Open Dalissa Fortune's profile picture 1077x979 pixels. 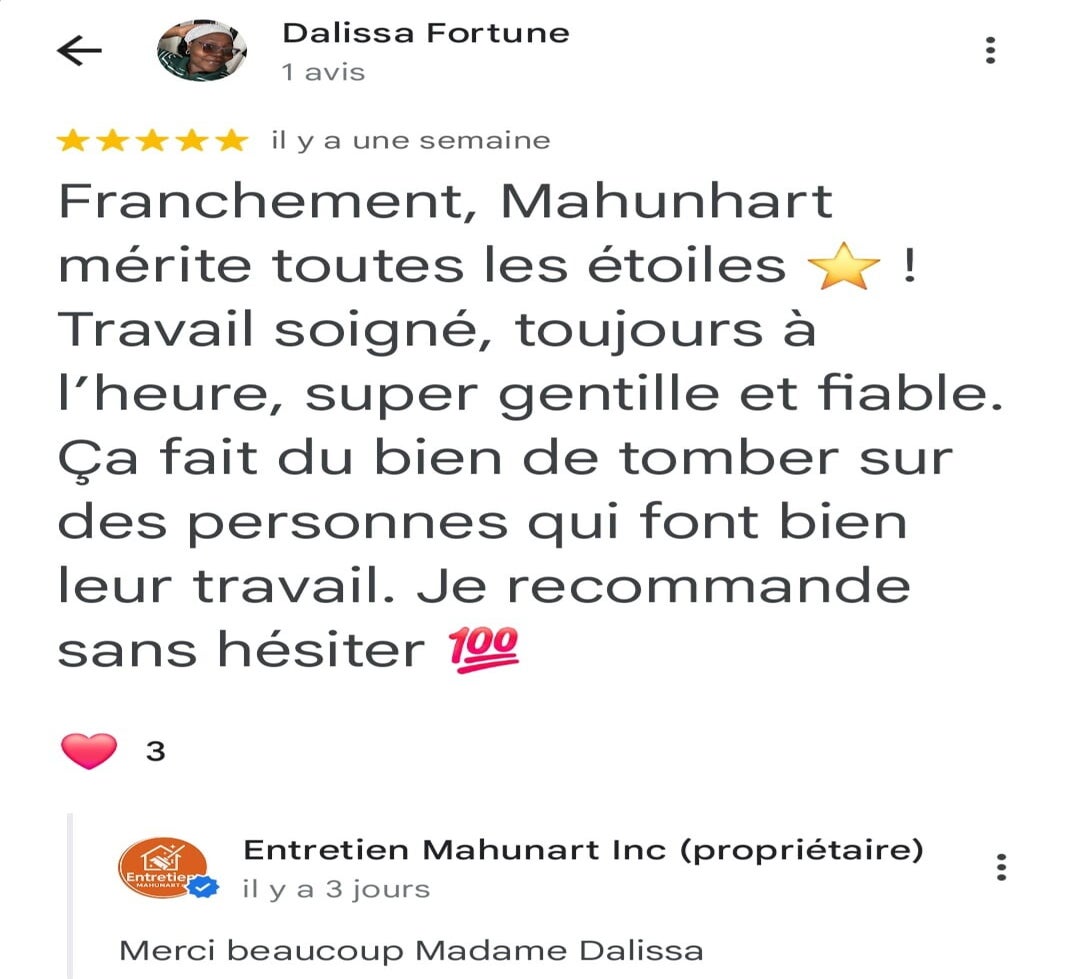click(202, 50)
